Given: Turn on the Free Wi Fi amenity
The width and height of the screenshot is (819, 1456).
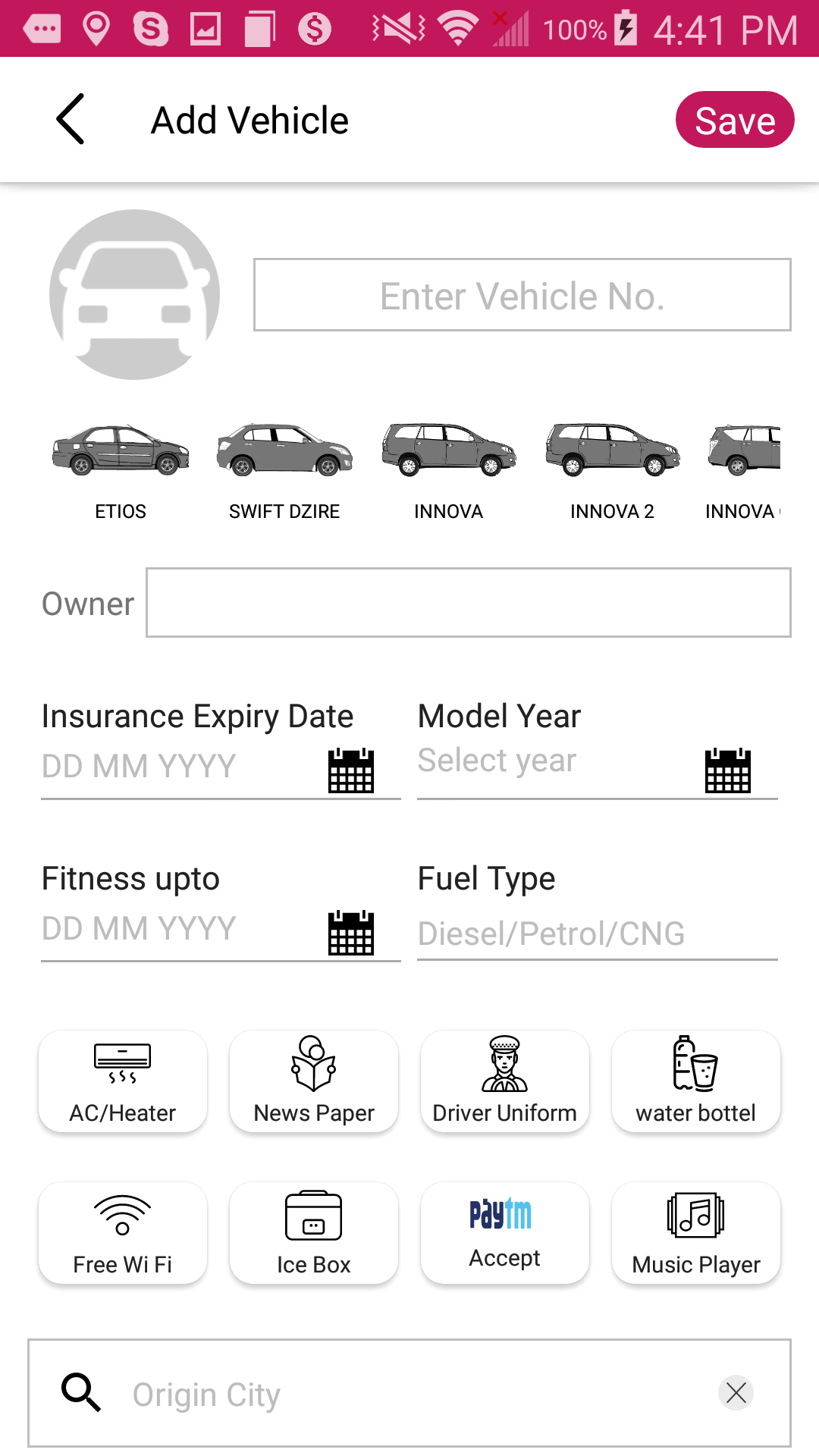Looking at the screenshot, I should [123, 1233].
